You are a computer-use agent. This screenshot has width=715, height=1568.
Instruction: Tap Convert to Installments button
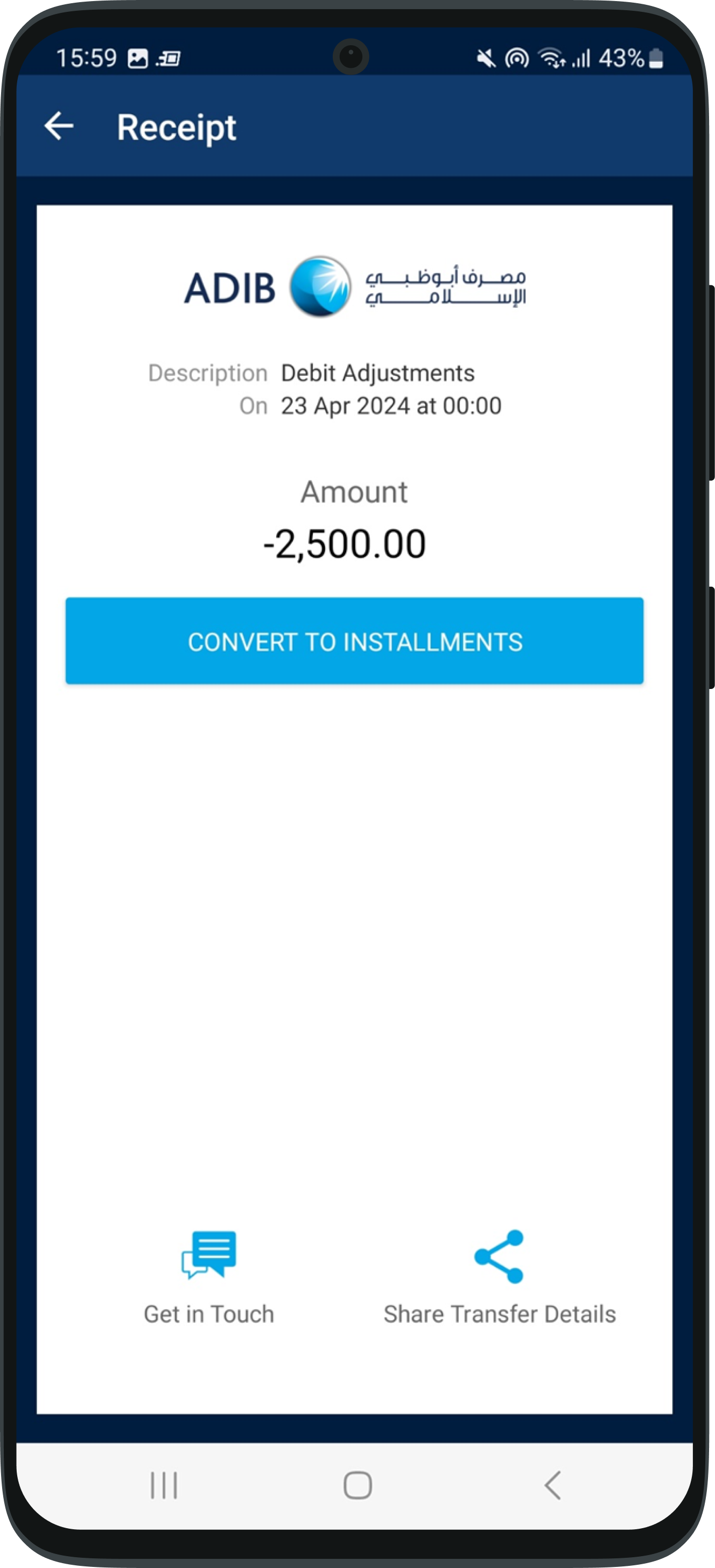354,641
